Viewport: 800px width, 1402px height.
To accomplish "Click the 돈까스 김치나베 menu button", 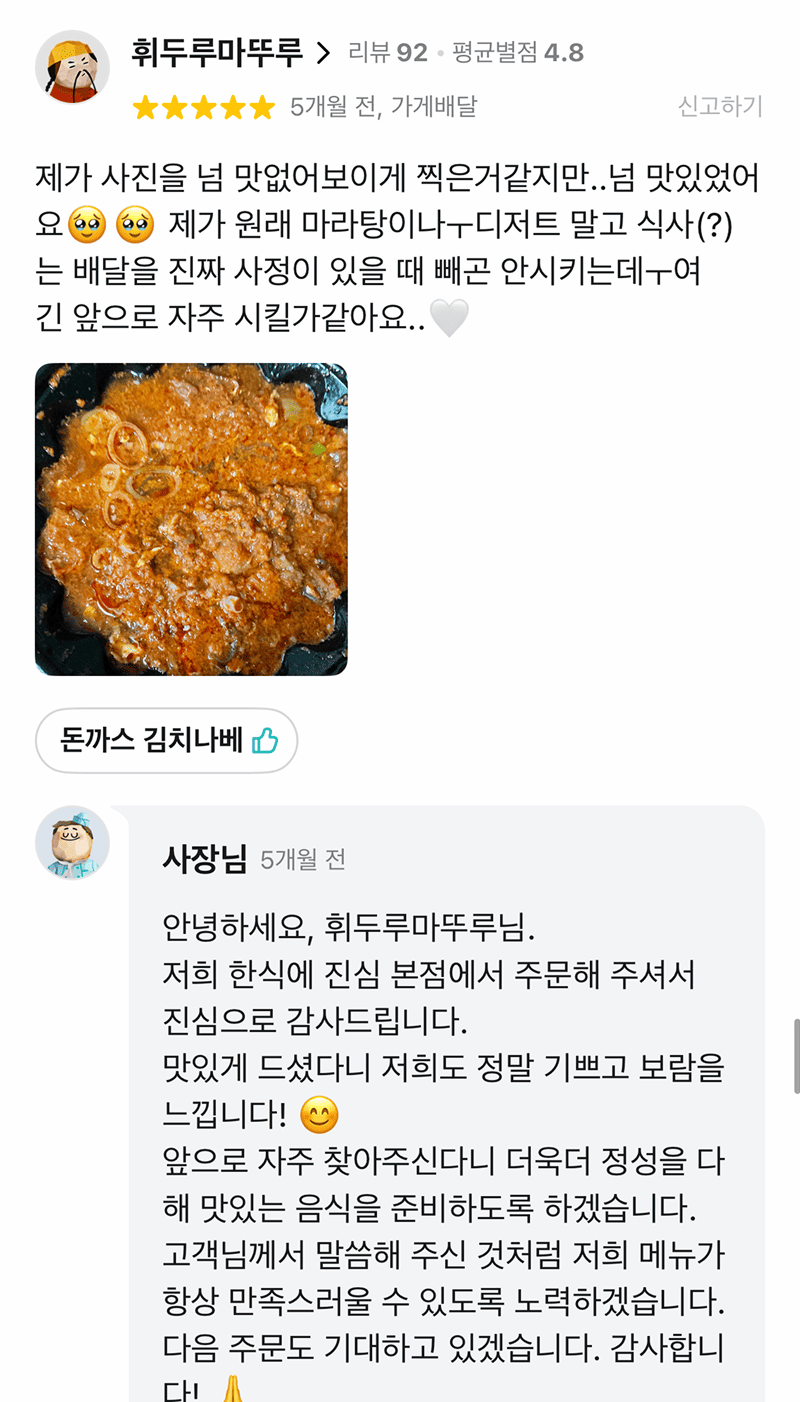I will [x=166, y=740].
